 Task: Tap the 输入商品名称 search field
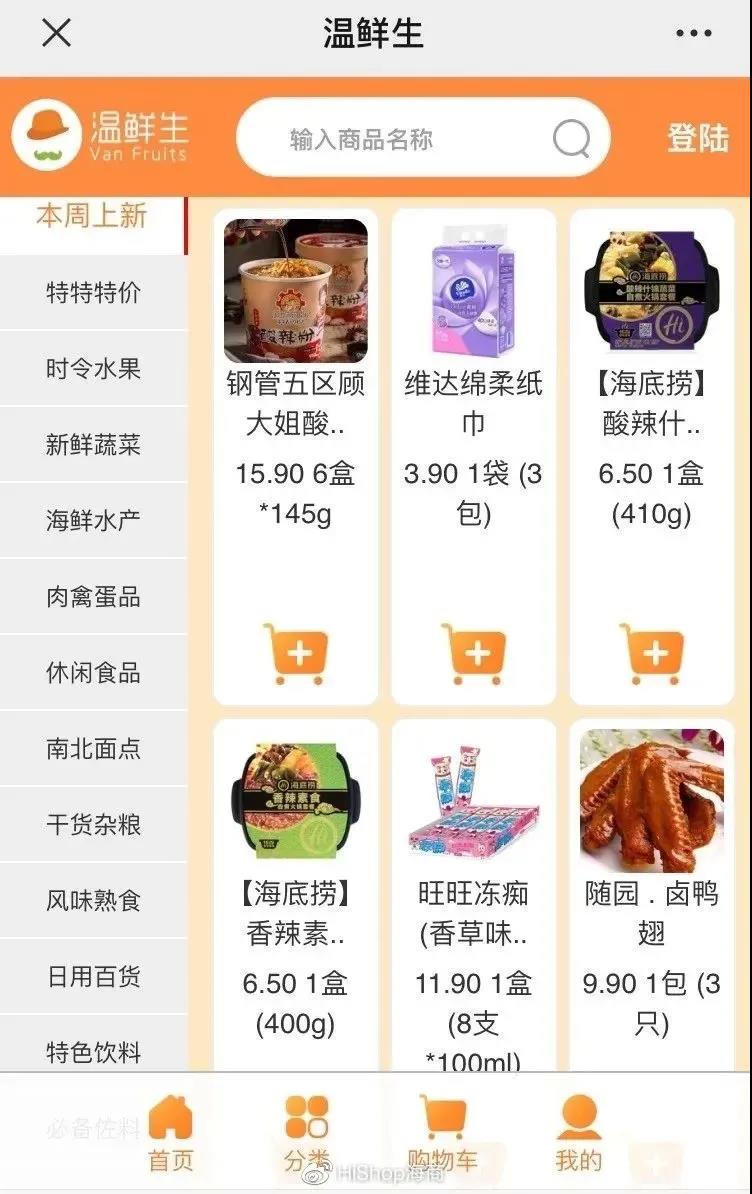(x=400, y=138)
